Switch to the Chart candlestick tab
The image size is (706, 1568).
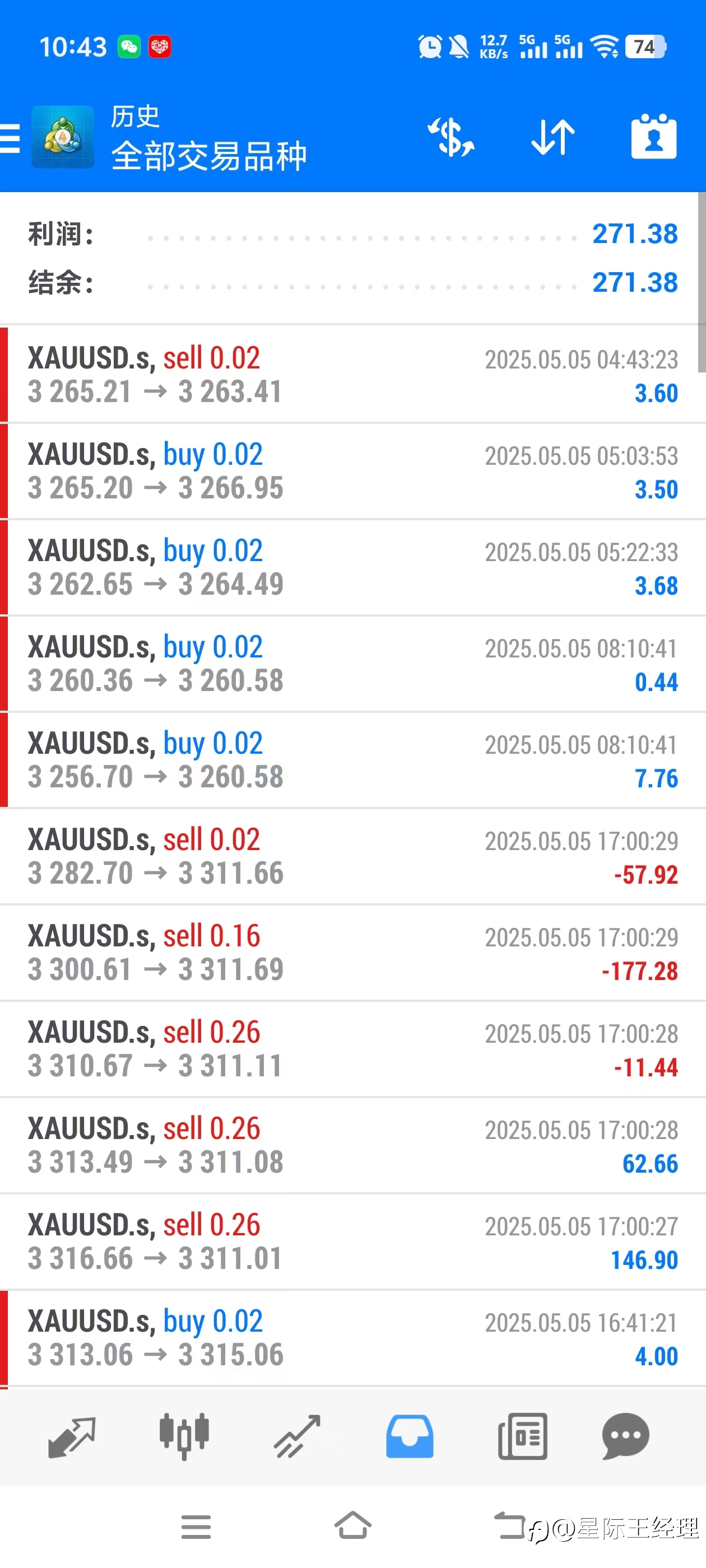pos(184,1436)
